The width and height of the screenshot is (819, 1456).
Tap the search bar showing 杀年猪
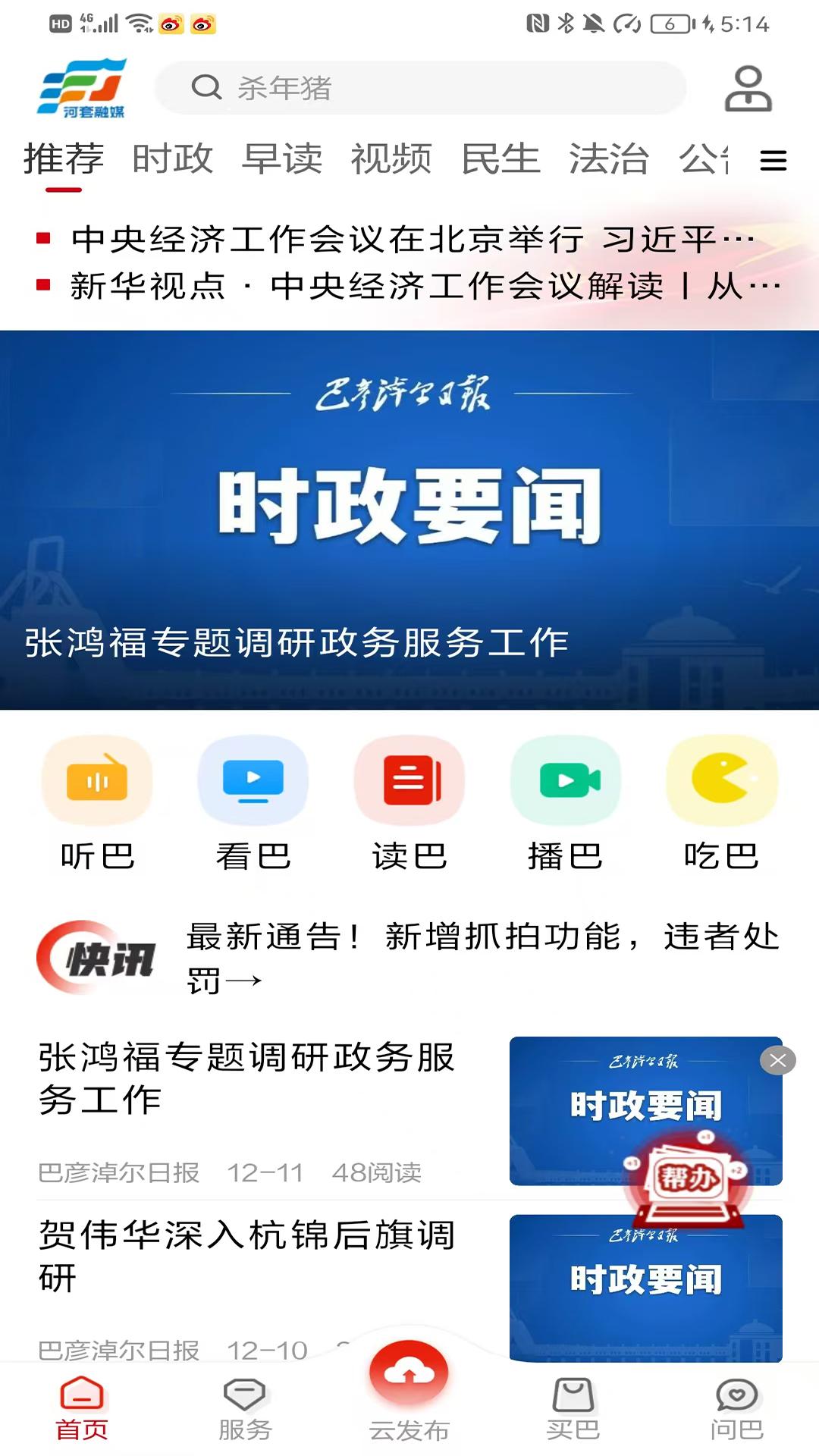click(x=422, y=87)
